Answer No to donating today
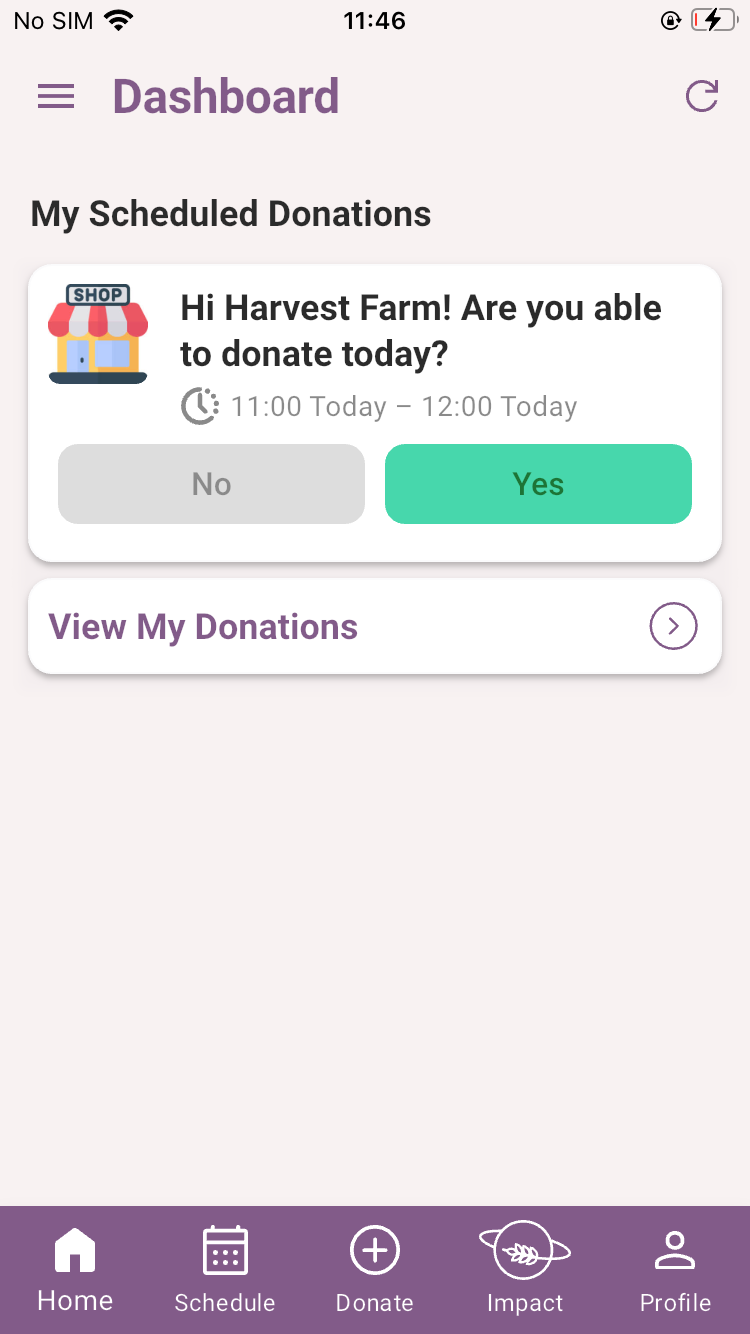 coord(211,484)
